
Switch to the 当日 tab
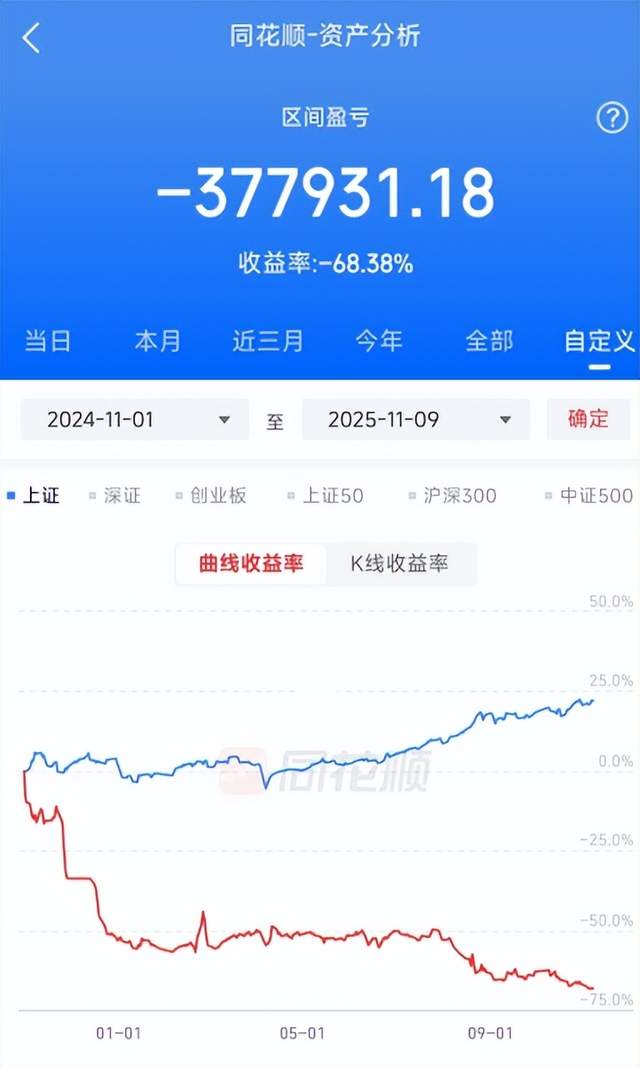47,341
